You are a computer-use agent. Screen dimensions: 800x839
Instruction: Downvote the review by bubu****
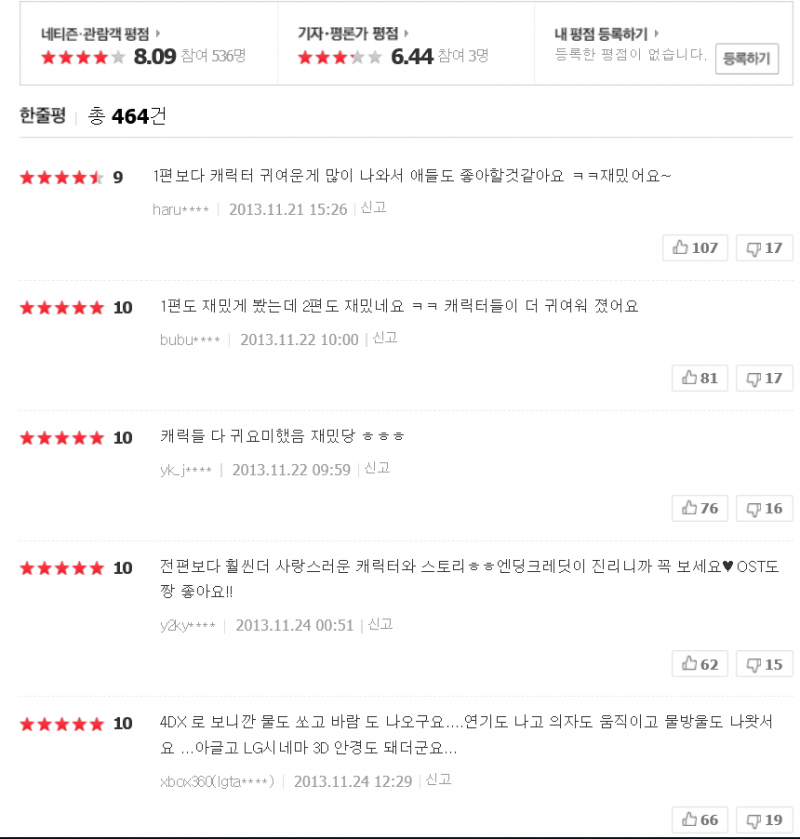click(x=764, y=378)
